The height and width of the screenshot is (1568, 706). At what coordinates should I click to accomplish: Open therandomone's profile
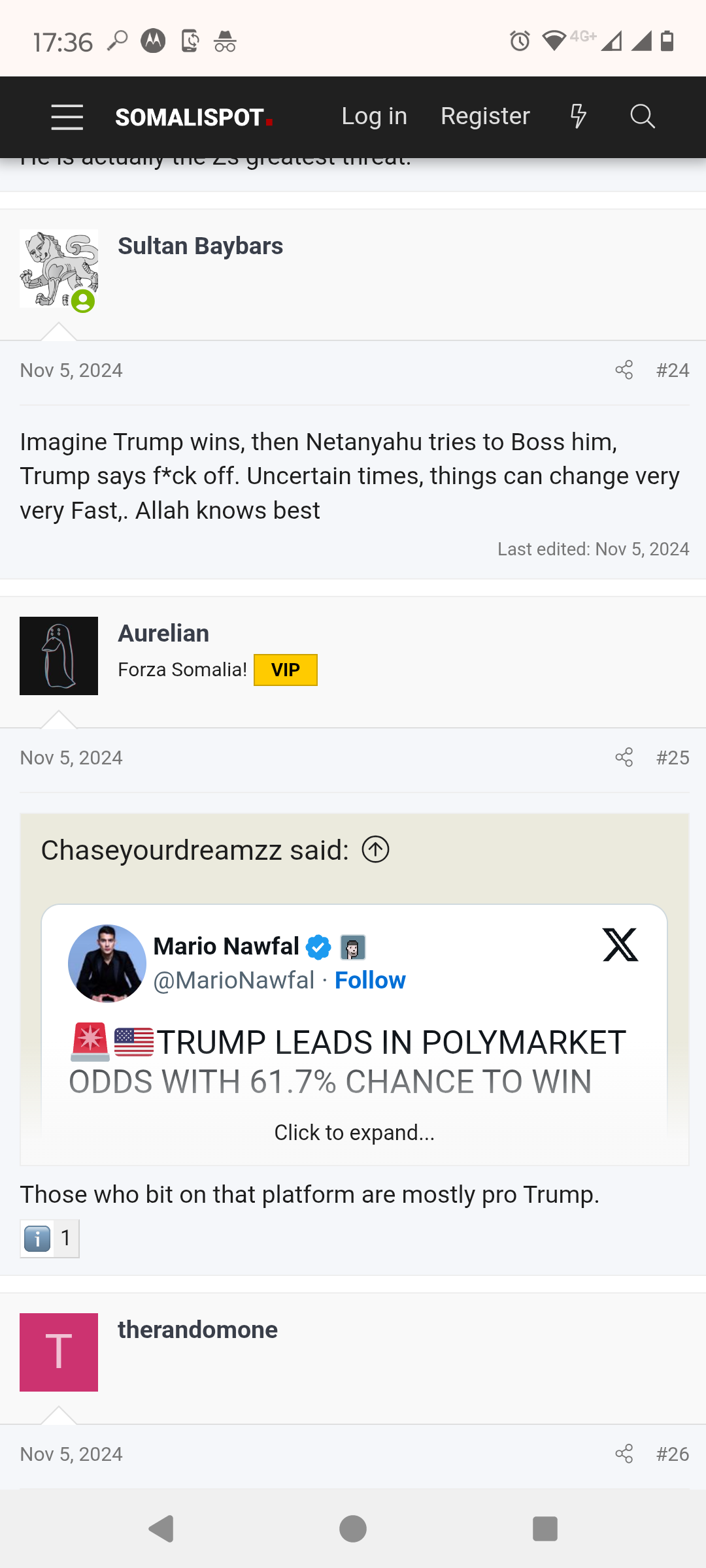(197, 1330)
